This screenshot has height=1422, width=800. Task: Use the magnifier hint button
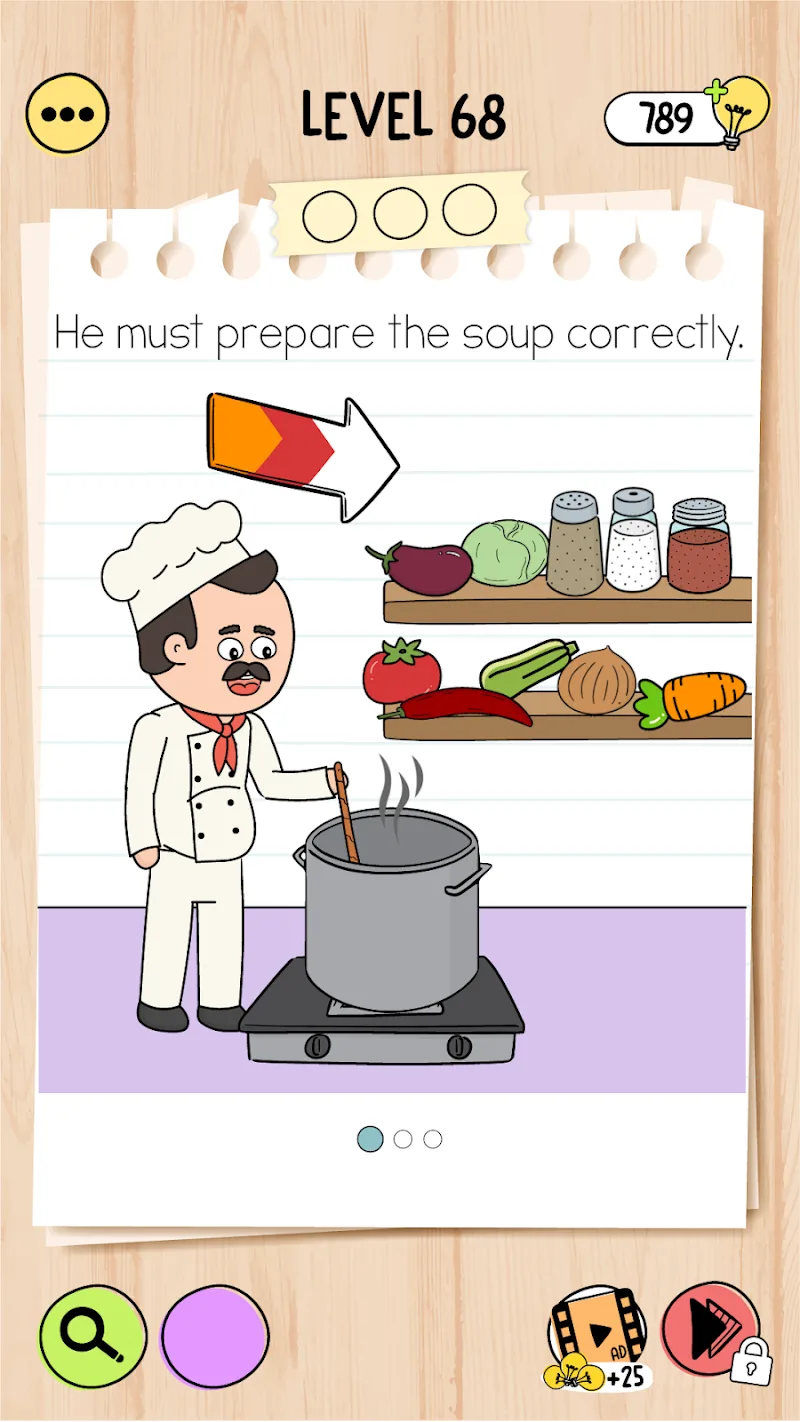tap(93, 1336)
